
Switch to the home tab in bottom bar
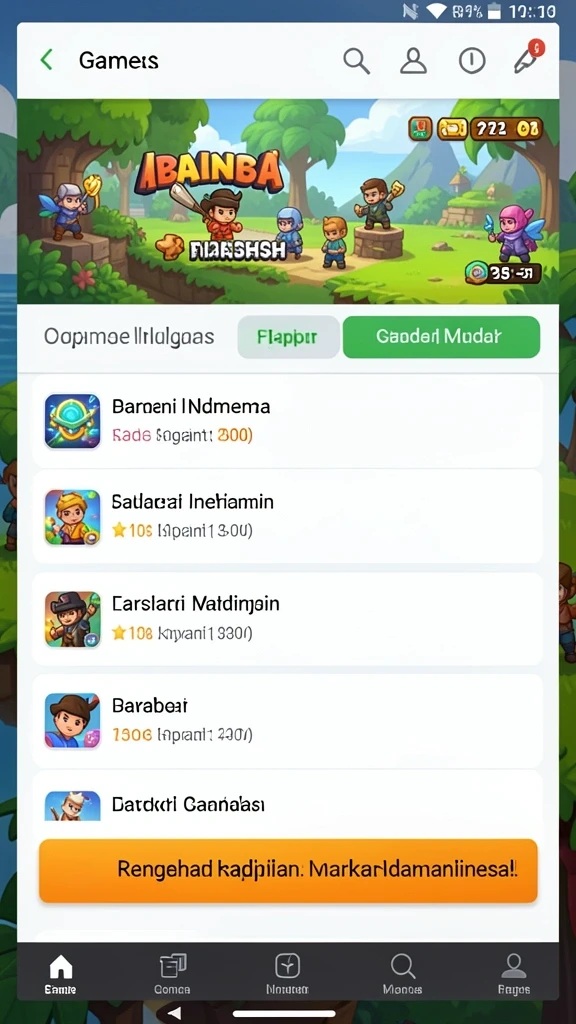pyautogui.click(x=61, y=972)
